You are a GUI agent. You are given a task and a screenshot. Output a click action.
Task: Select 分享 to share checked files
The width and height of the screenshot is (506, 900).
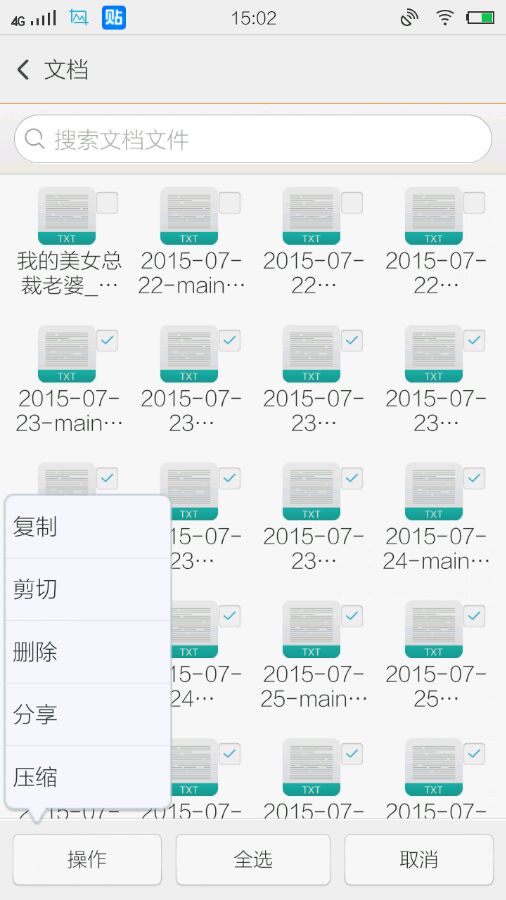tap(88, 715)
